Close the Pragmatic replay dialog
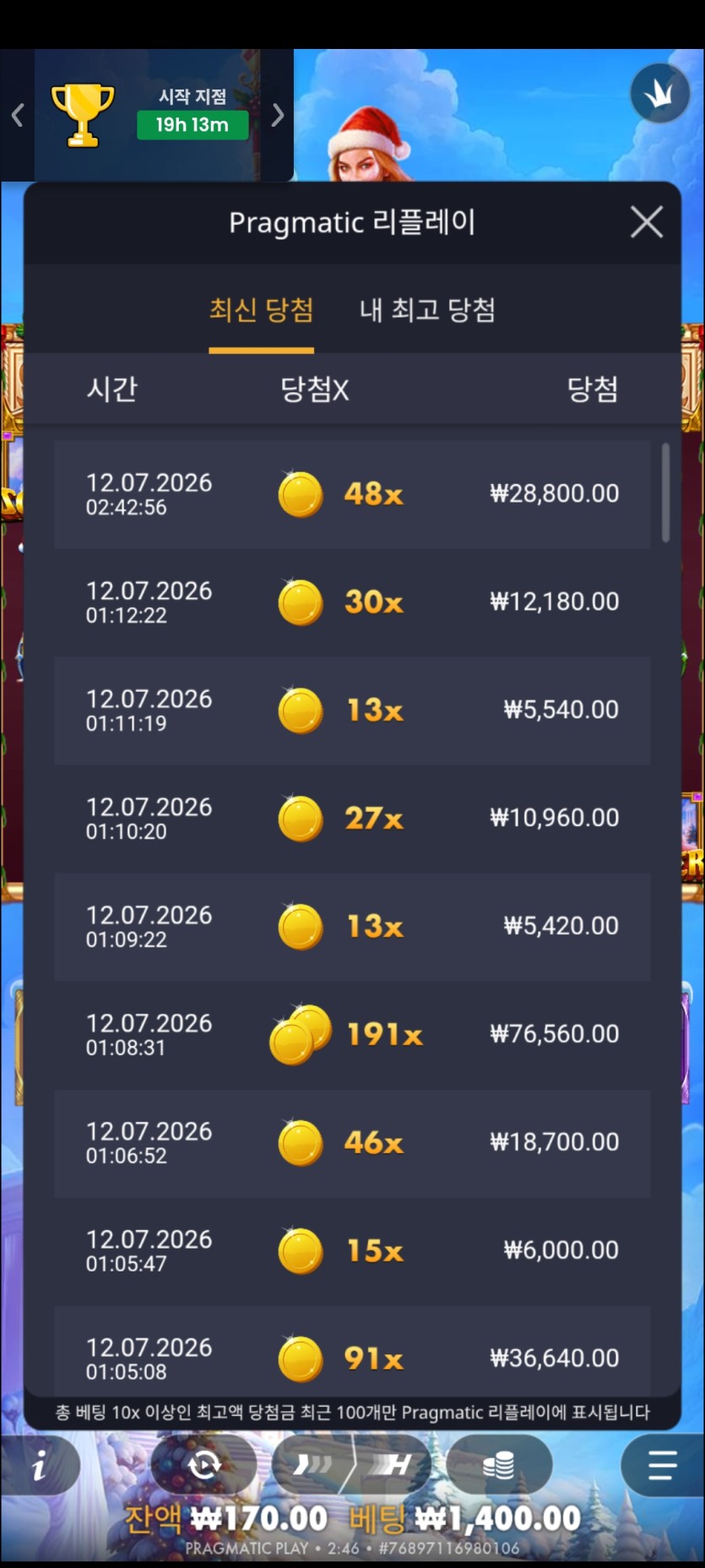The height and width of the screenshot is (1568, 705). 646,223
